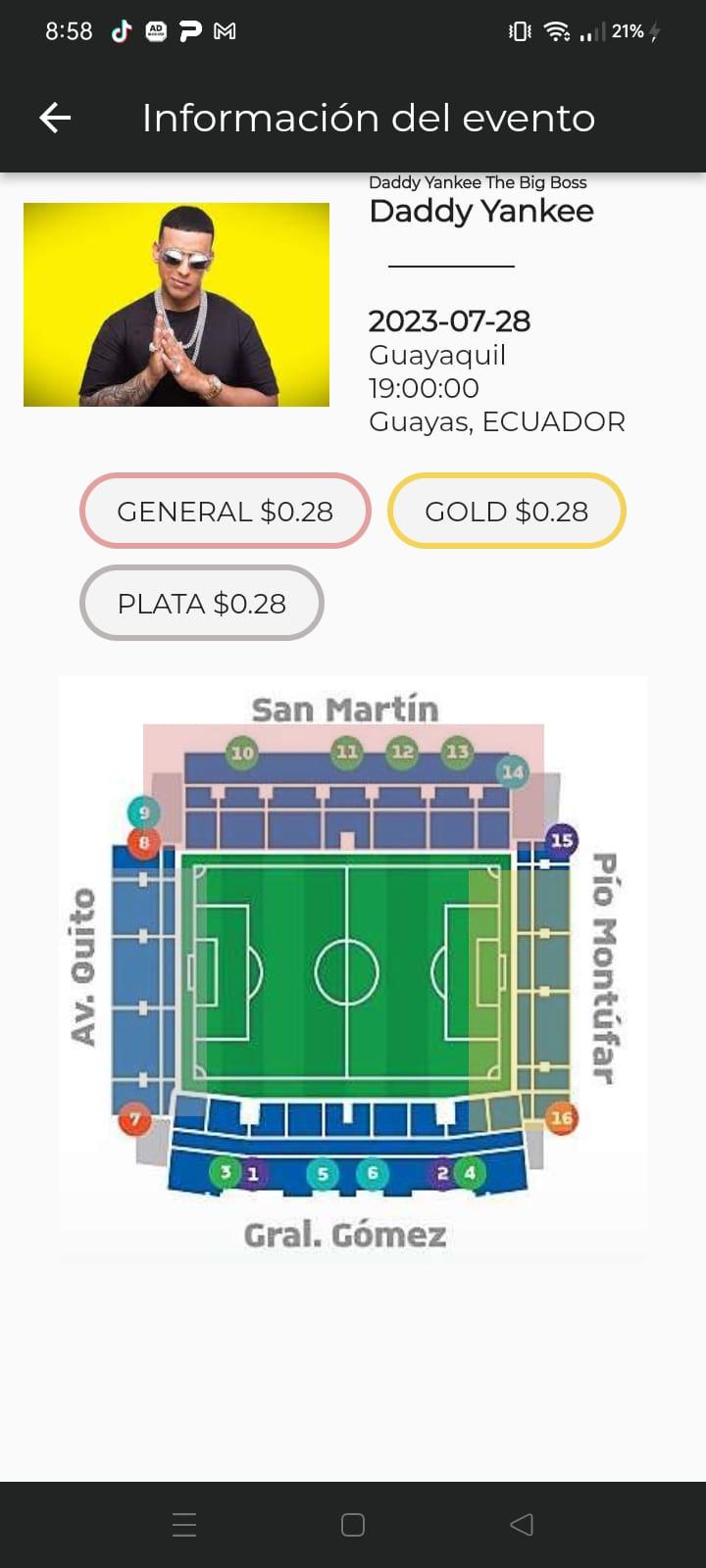The height and width of the screenshot is (1568, 706).
Task: Select the GENERAL $0.28 ticket option
Action: coord(226,511)
